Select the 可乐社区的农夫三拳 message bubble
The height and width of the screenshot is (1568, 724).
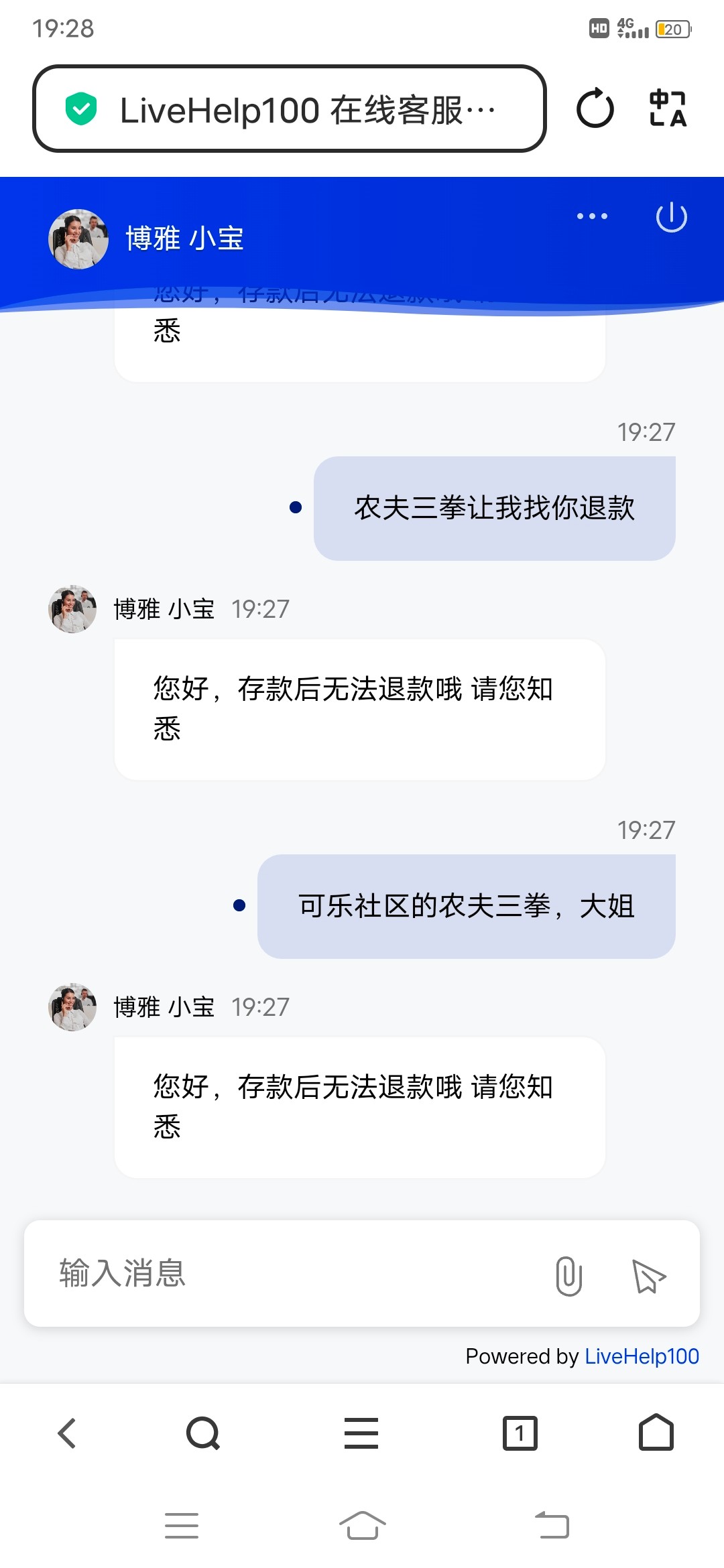(467, 906)
